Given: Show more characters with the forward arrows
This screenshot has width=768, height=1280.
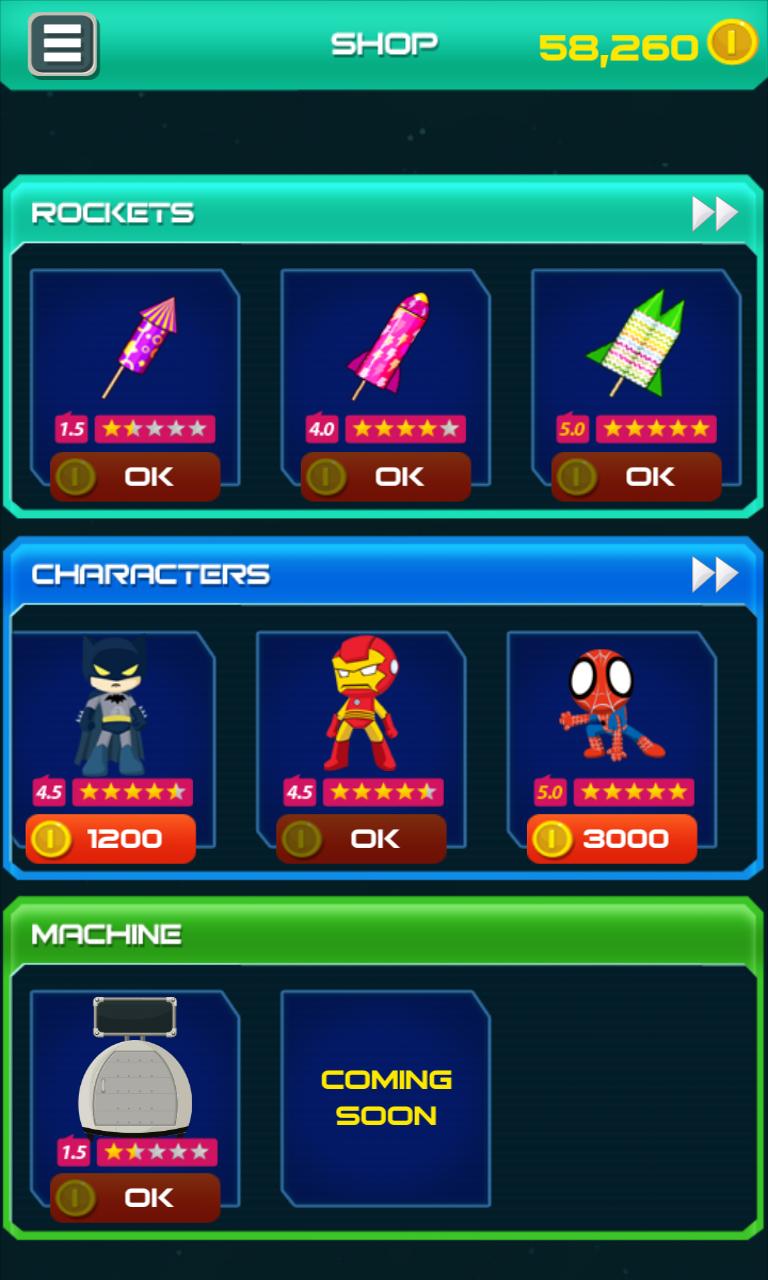Looking at the screenshot, I should (715, 574).
